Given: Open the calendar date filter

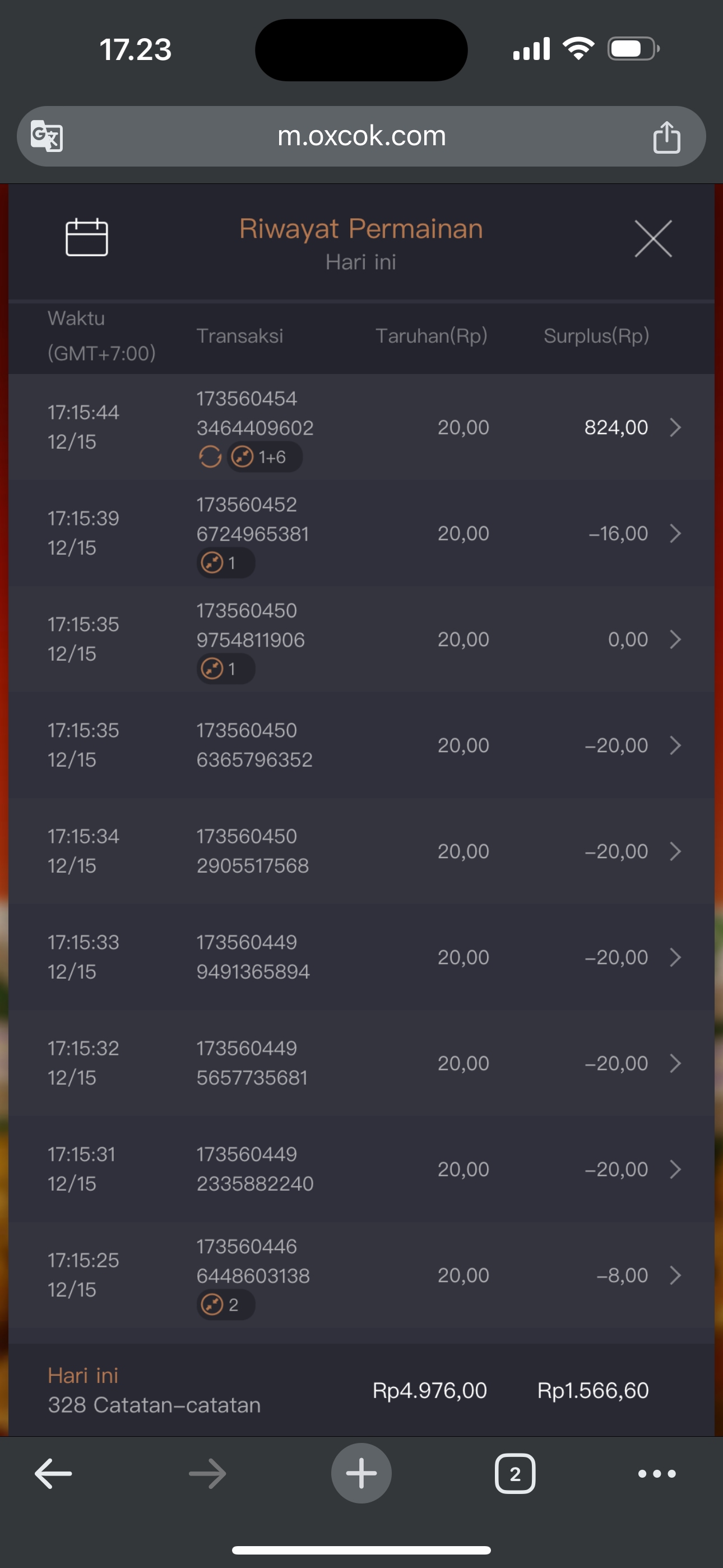Looking at the screenshot, I should coord(86,237).
